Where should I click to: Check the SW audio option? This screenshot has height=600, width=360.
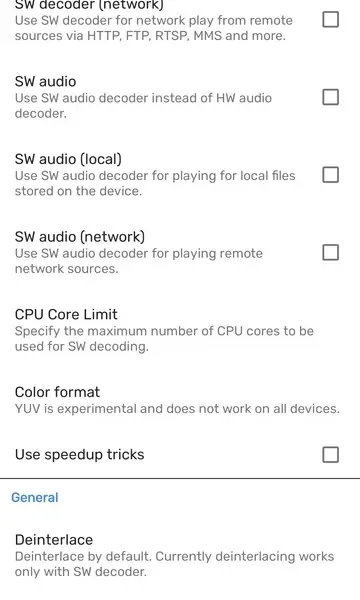[331, 97]
